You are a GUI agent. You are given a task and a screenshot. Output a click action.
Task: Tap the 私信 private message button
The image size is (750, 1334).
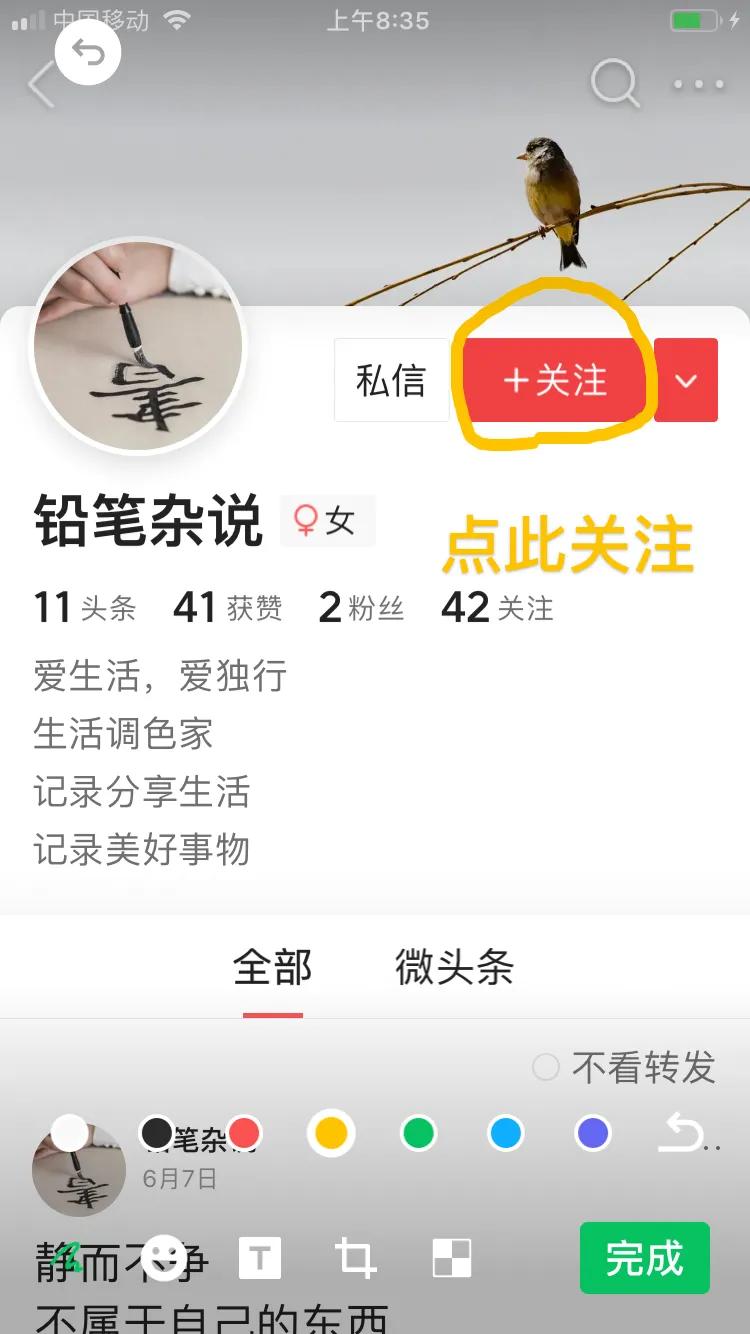click(x=391, y=380)
